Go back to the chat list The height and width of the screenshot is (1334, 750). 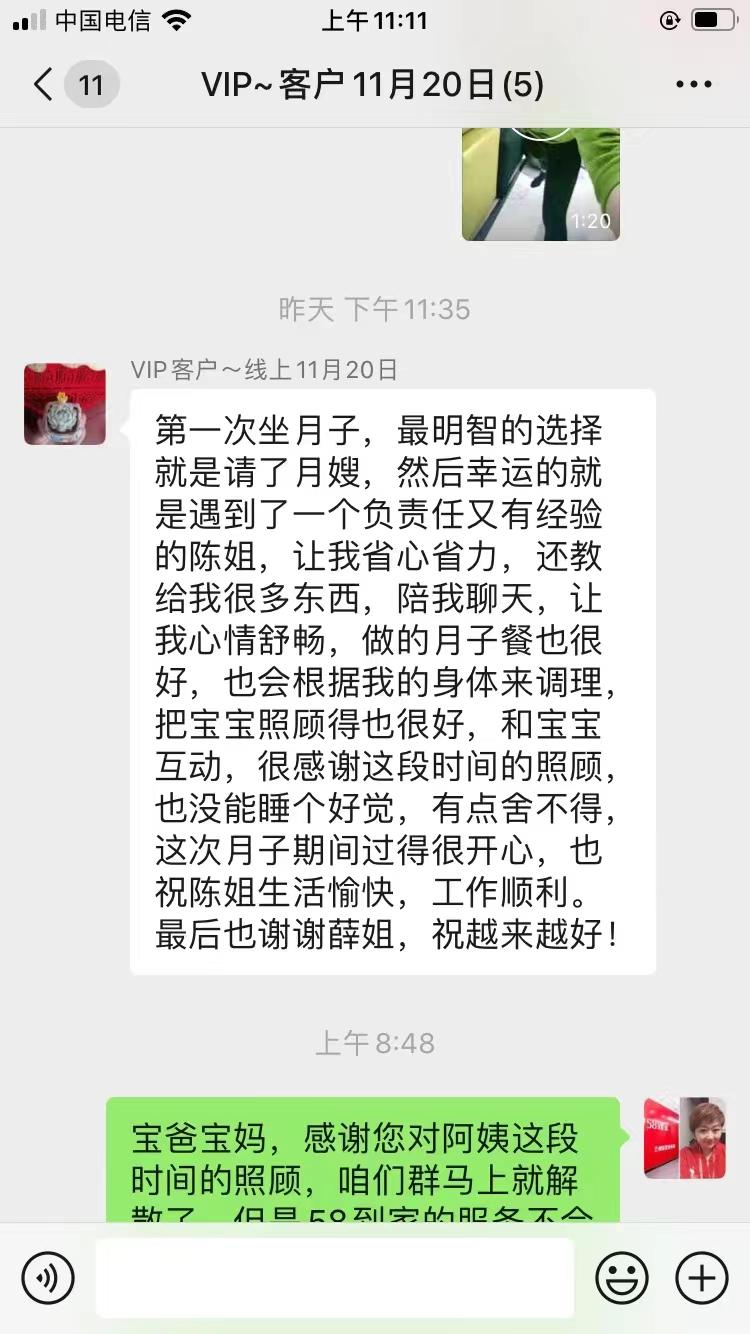[x=43, y=85]
